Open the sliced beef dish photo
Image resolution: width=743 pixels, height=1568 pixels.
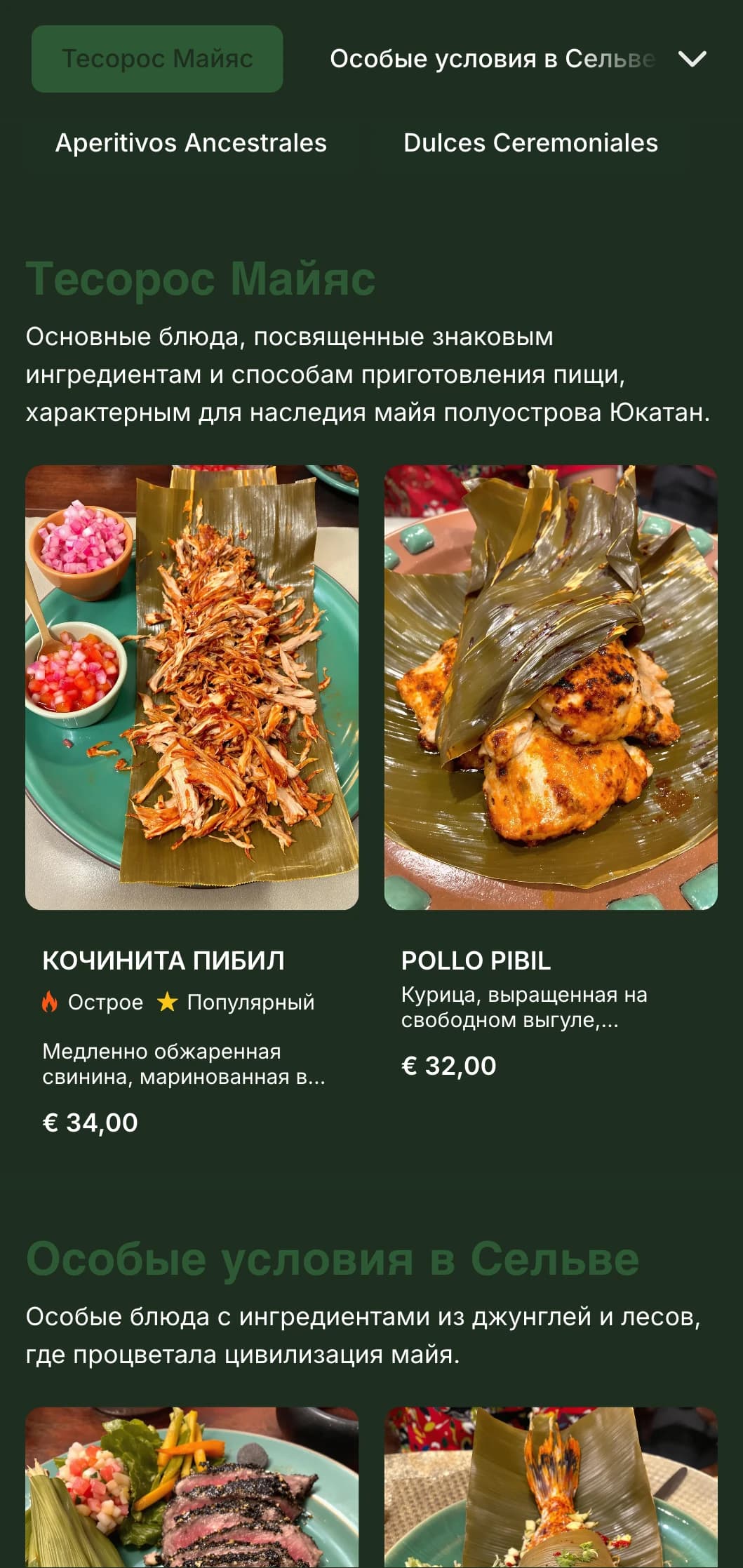[192, 1487]
